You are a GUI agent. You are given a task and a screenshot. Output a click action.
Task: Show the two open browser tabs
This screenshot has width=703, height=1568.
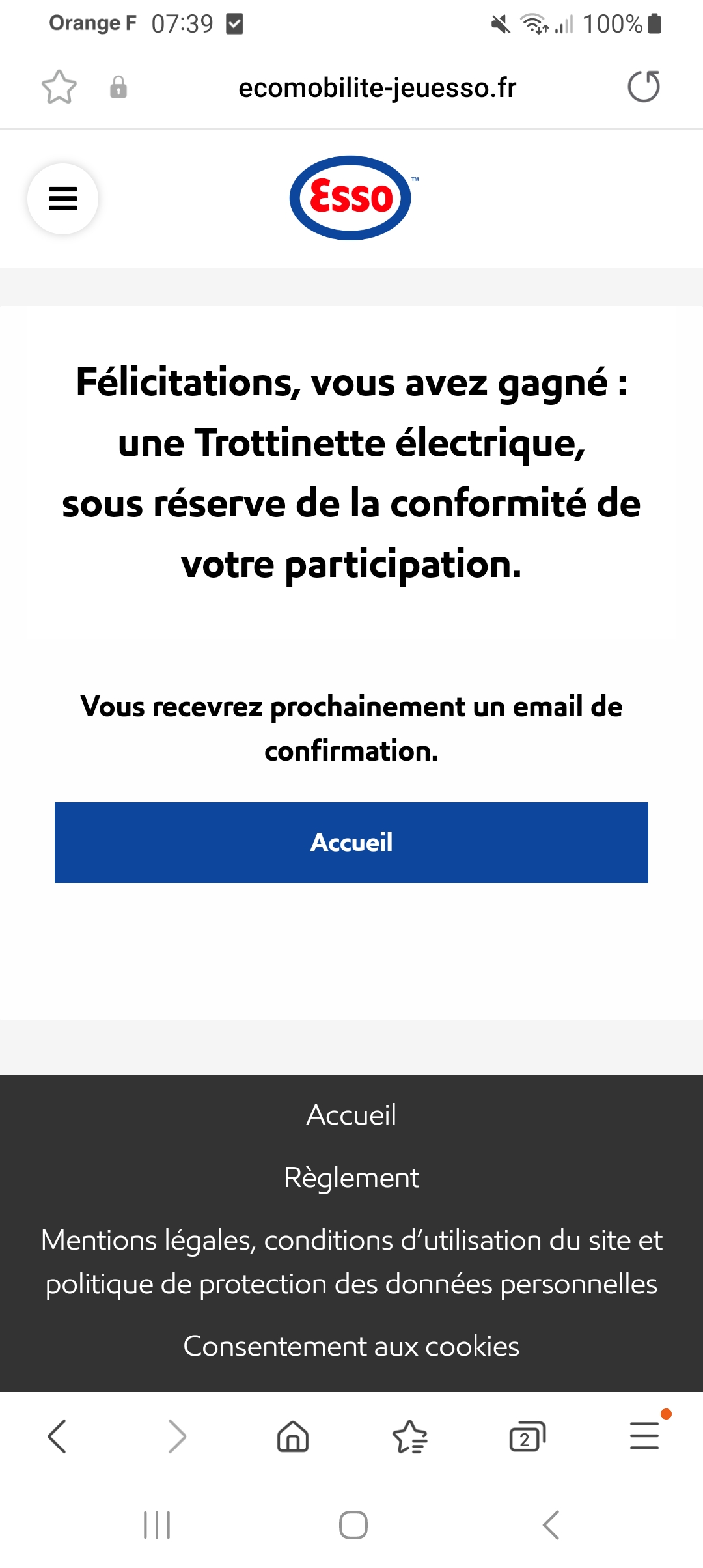coord(527,1436)
